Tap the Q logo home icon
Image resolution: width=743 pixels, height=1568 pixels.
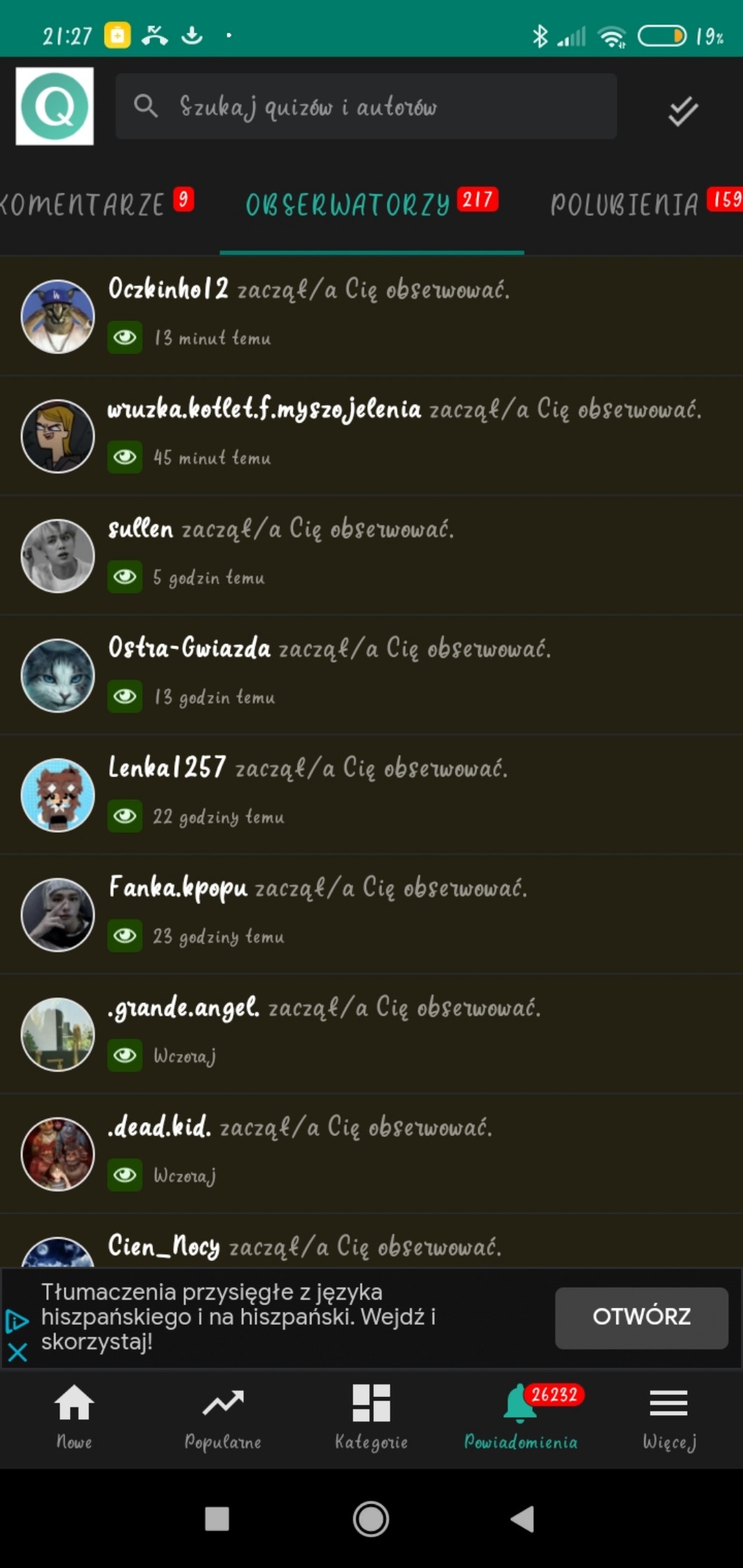point(55,107)
